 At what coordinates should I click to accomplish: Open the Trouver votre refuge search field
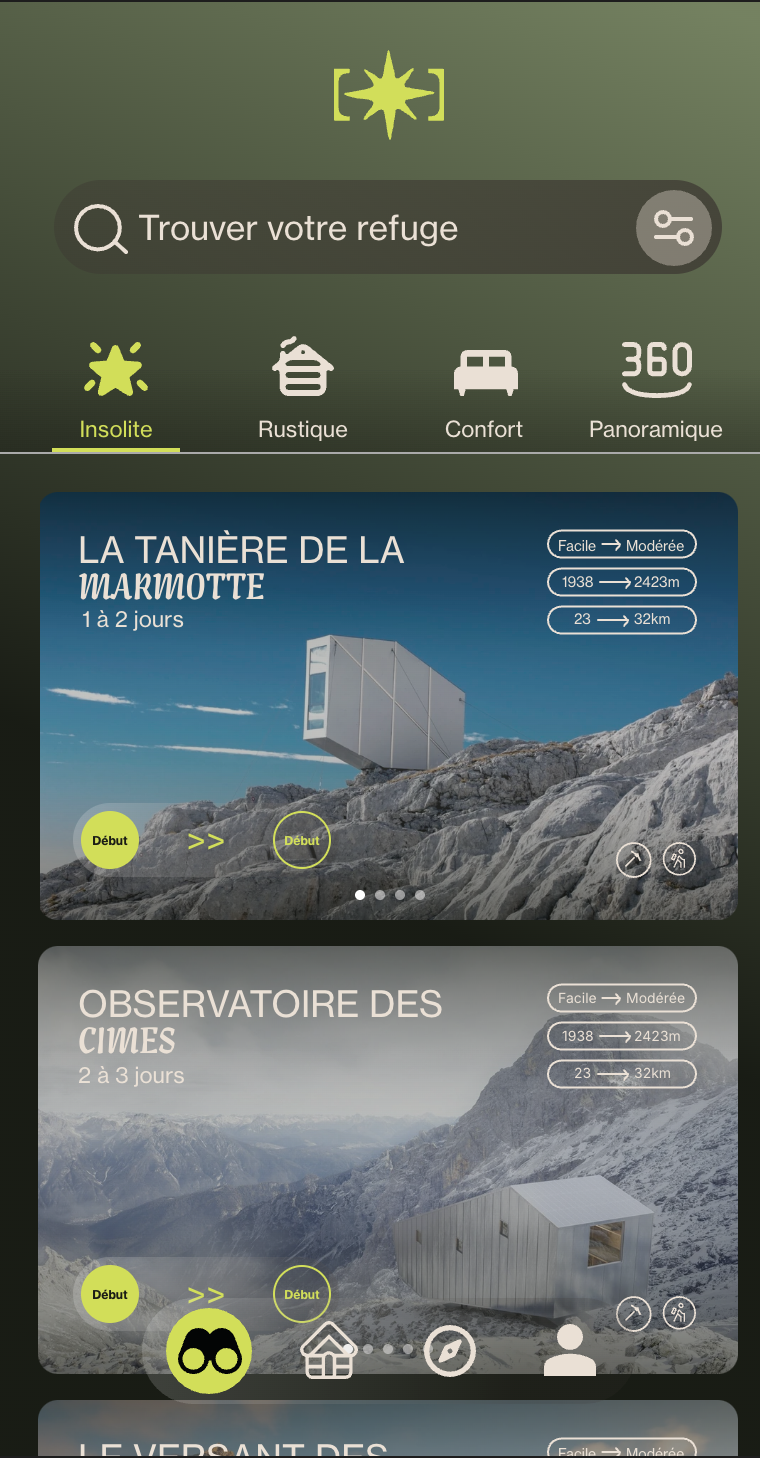pyautogui.click(x=340, y=228)
